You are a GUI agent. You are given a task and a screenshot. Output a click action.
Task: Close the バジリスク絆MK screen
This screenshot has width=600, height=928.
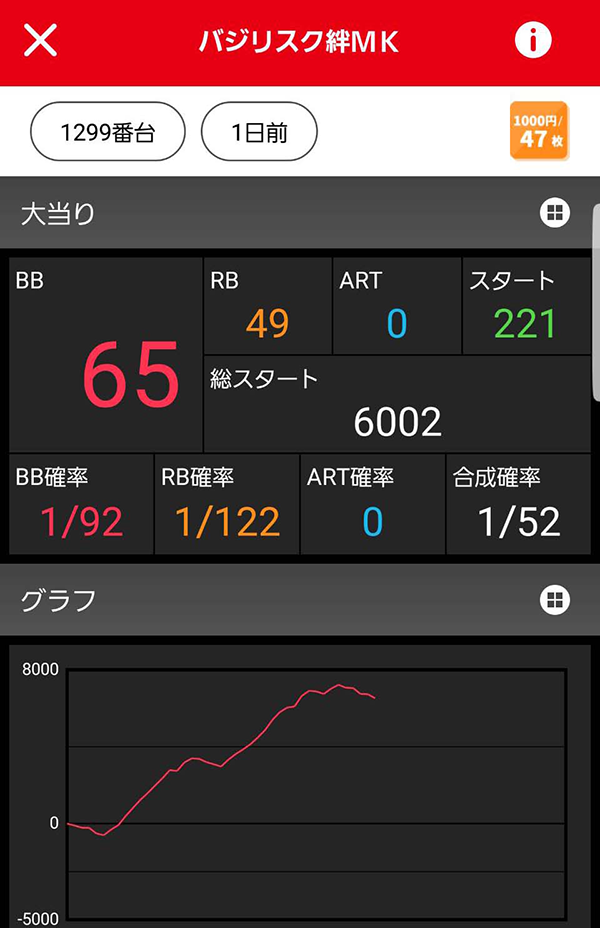[x=41, y=41]
